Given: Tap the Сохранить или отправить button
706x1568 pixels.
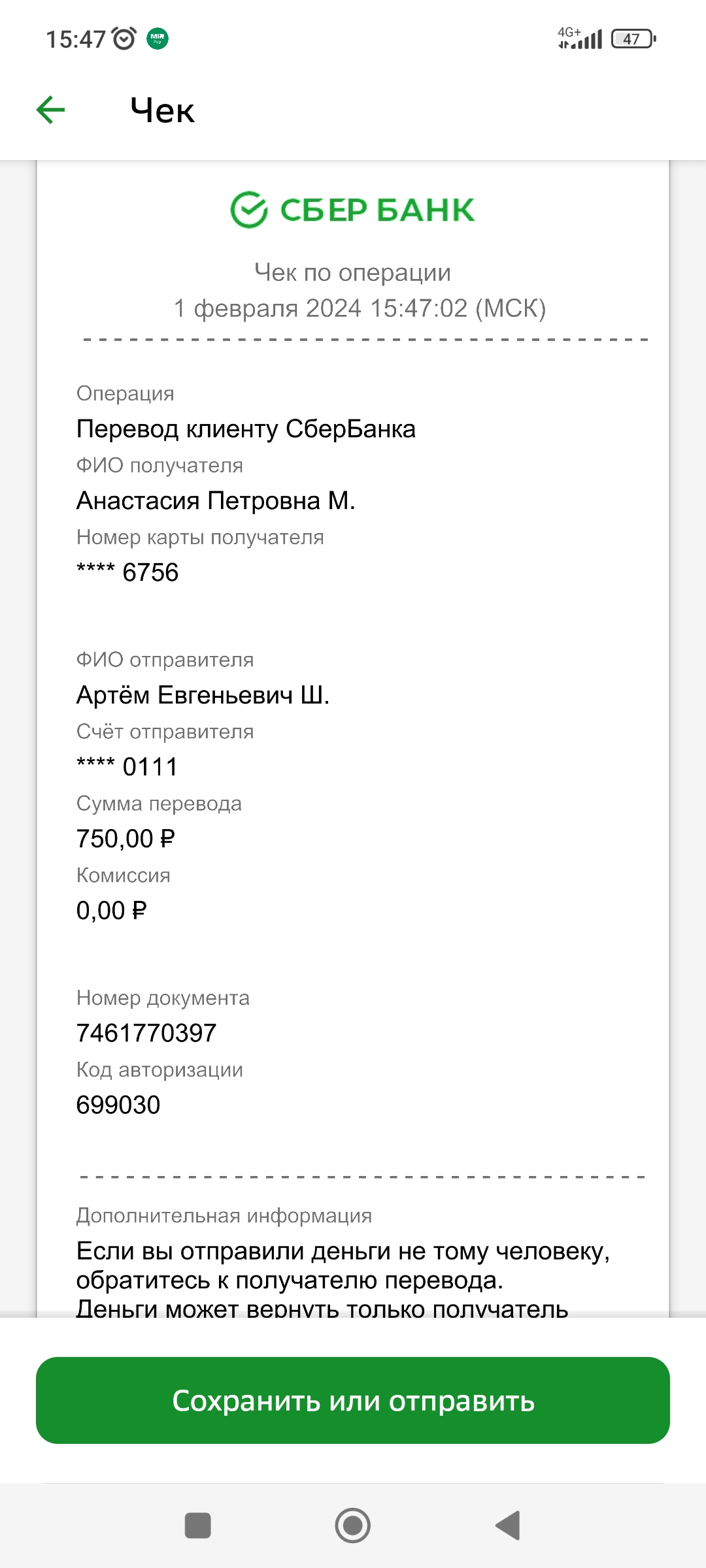Looking at the screenshot, I should [x=353, y=1400].
